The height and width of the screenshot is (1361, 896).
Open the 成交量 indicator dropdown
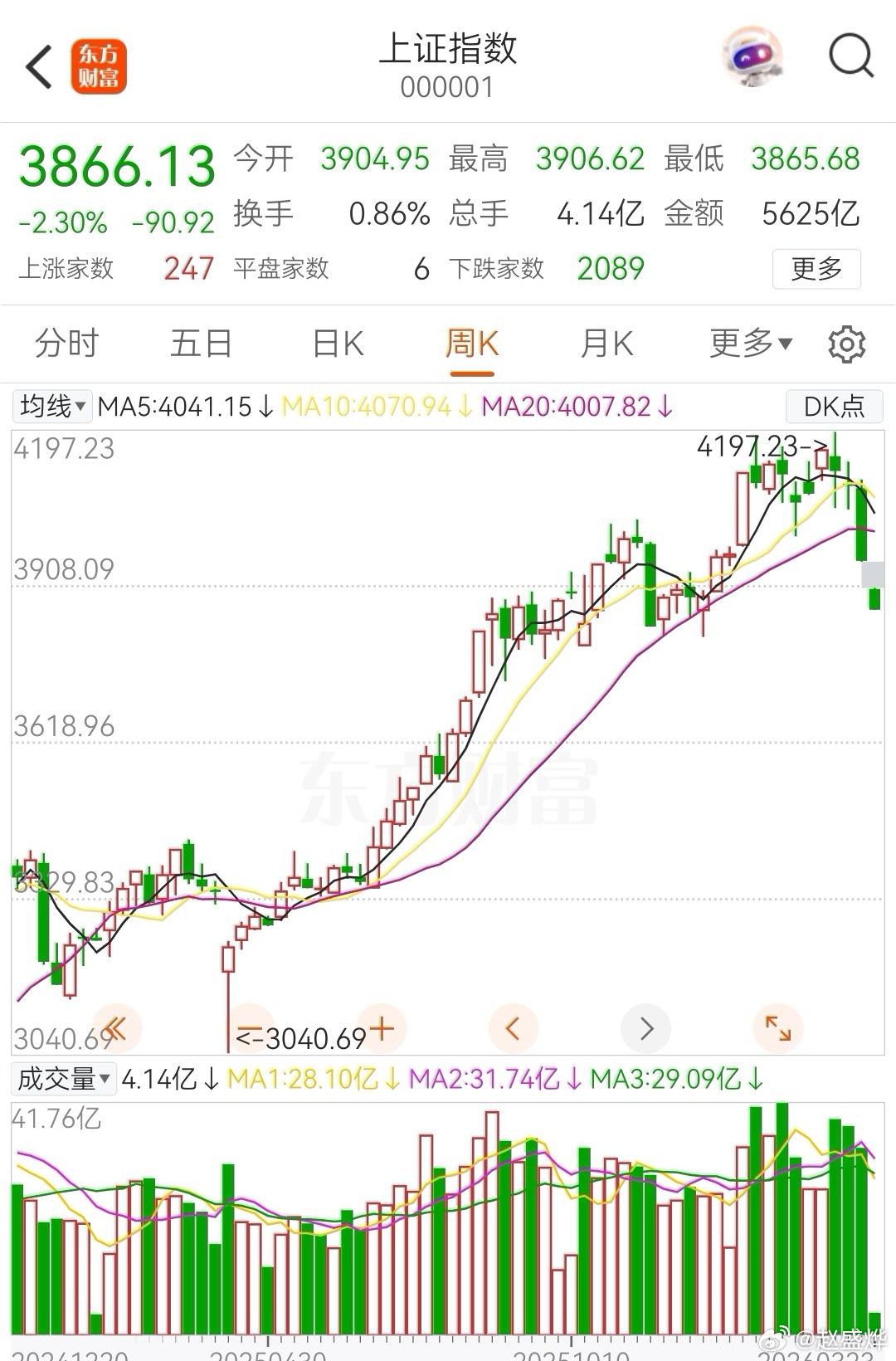[x=62, y=1079]
